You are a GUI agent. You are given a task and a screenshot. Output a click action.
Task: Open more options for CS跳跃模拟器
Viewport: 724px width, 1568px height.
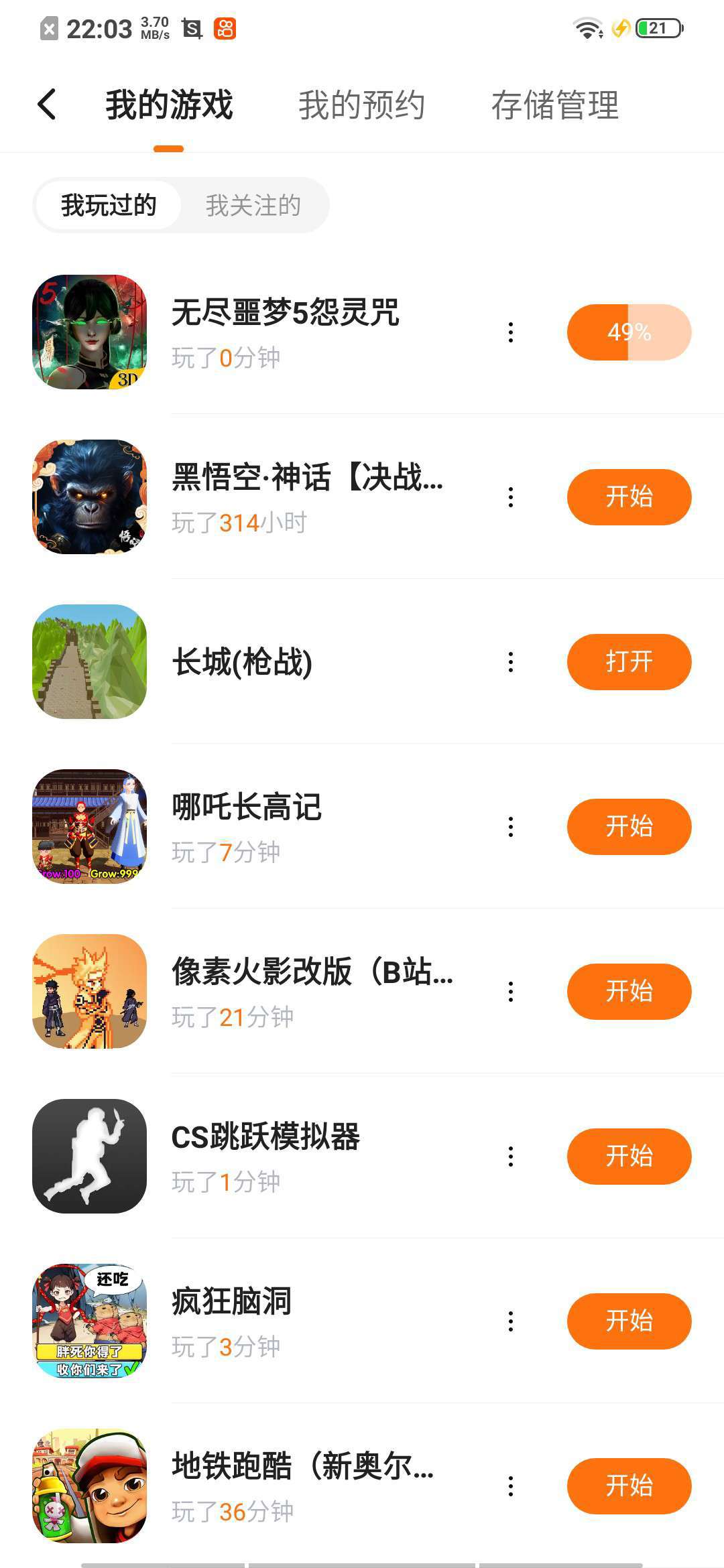tap(511, 1157)
